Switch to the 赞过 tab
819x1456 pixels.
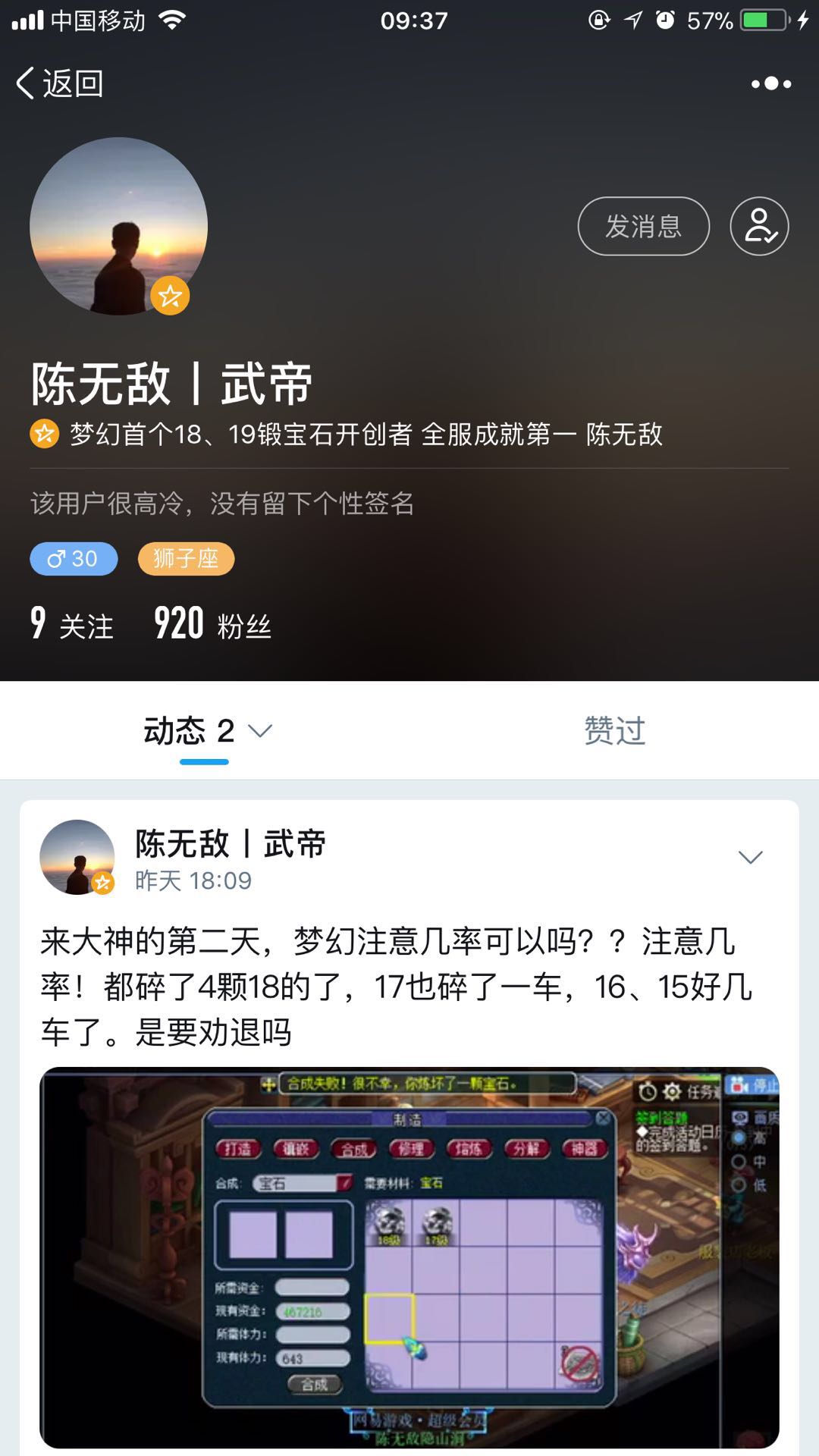614,730
